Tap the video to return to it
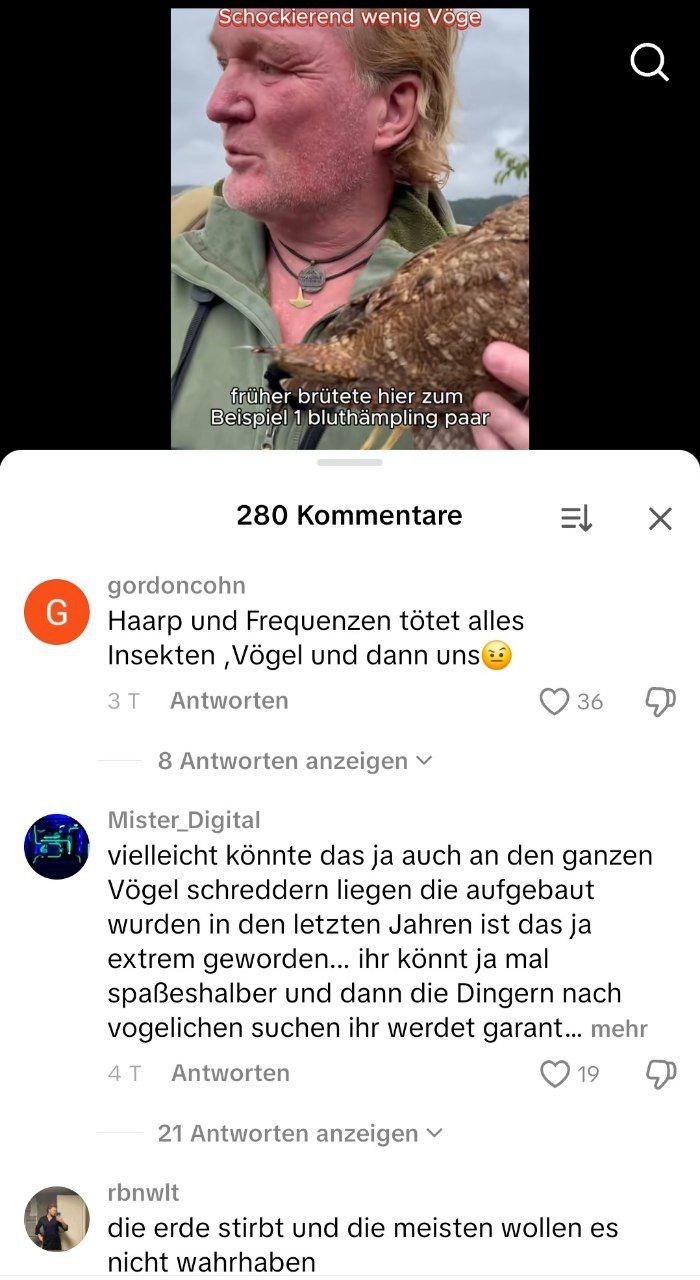The width and height of the screenshot is (700, 1280). coord(349,230)
